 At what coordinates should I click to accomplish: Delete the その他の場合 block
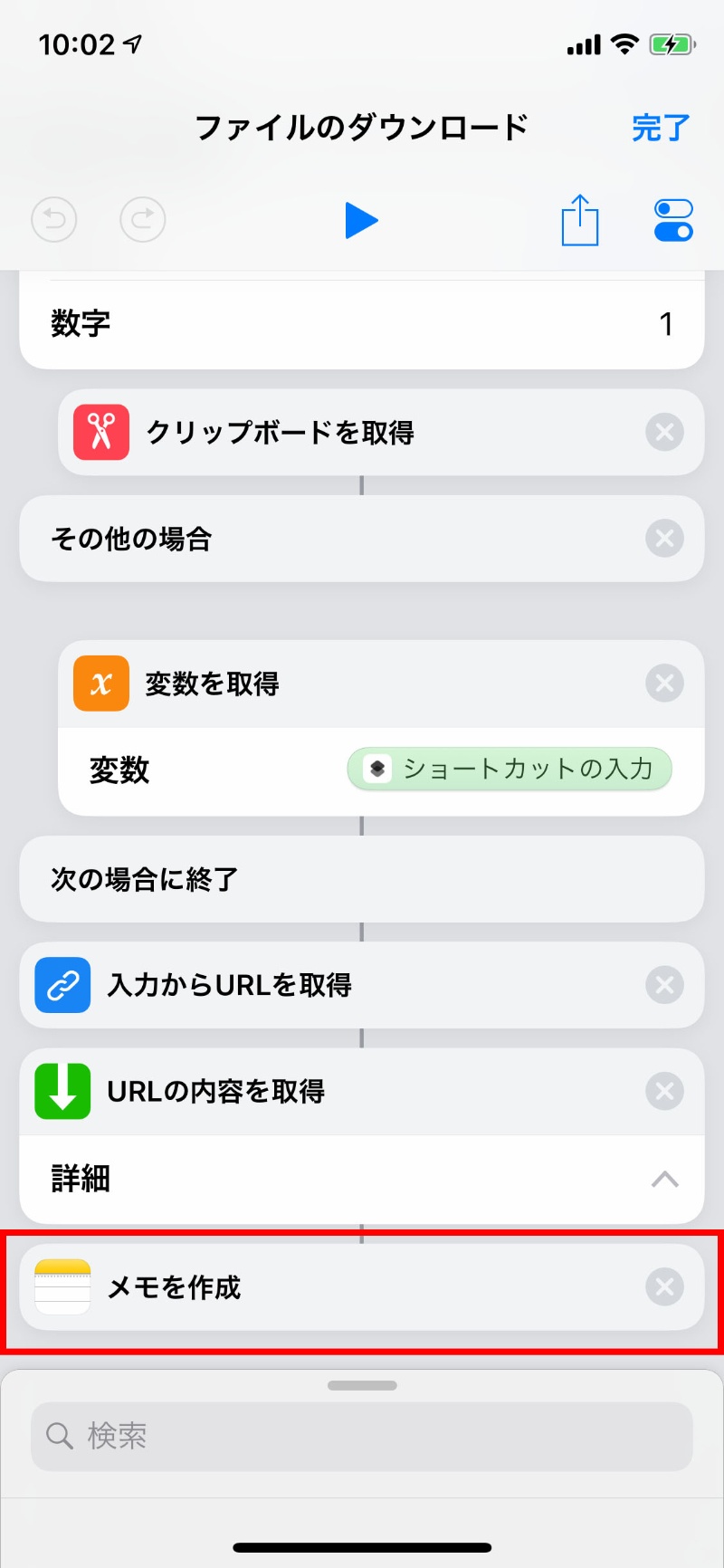tap(665, 539)
